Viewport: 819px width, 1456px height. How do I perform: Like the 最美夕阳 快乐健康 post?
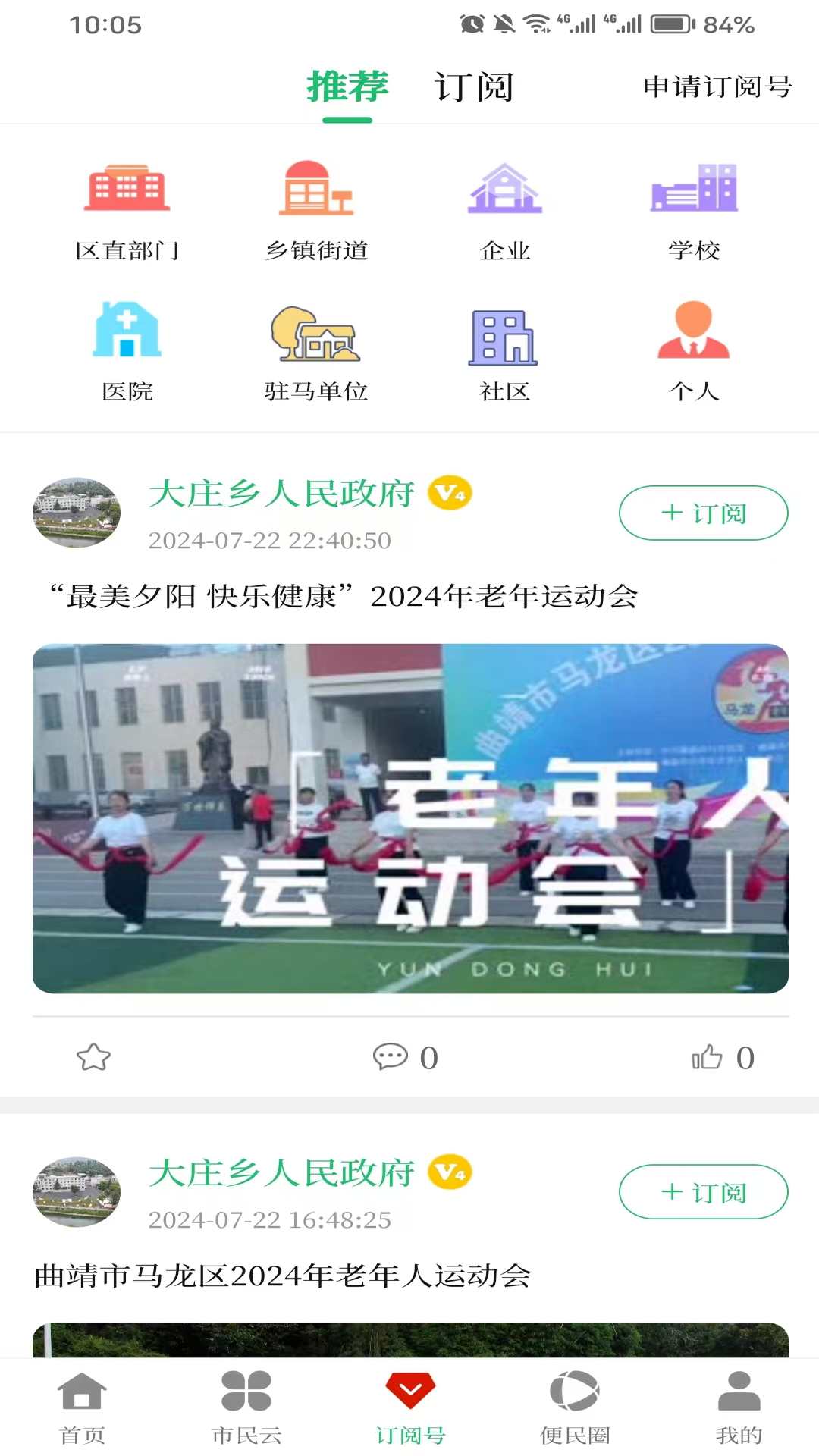click(722, 1057)
